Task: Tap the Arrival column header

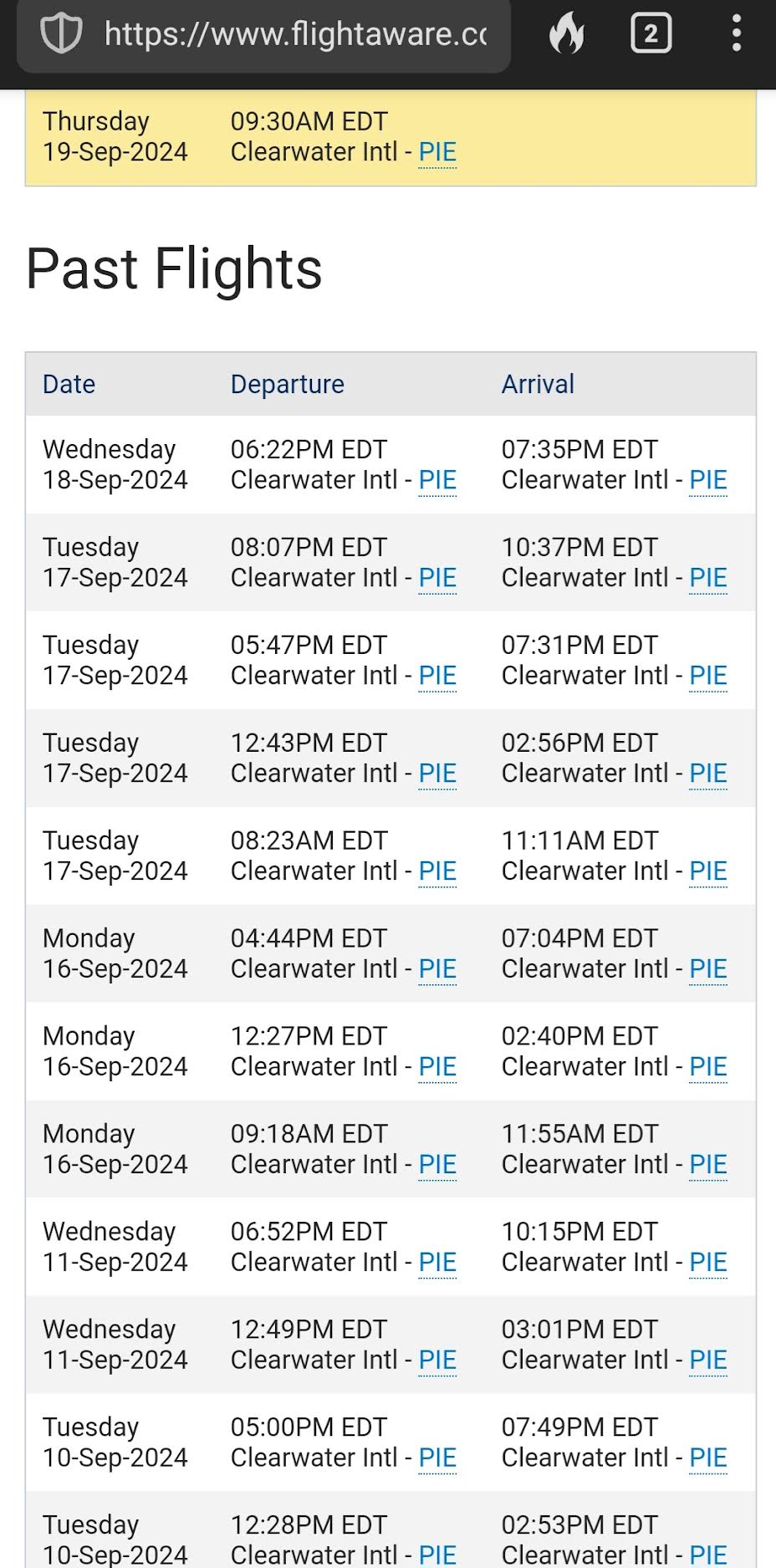Action: click(538, 385)
